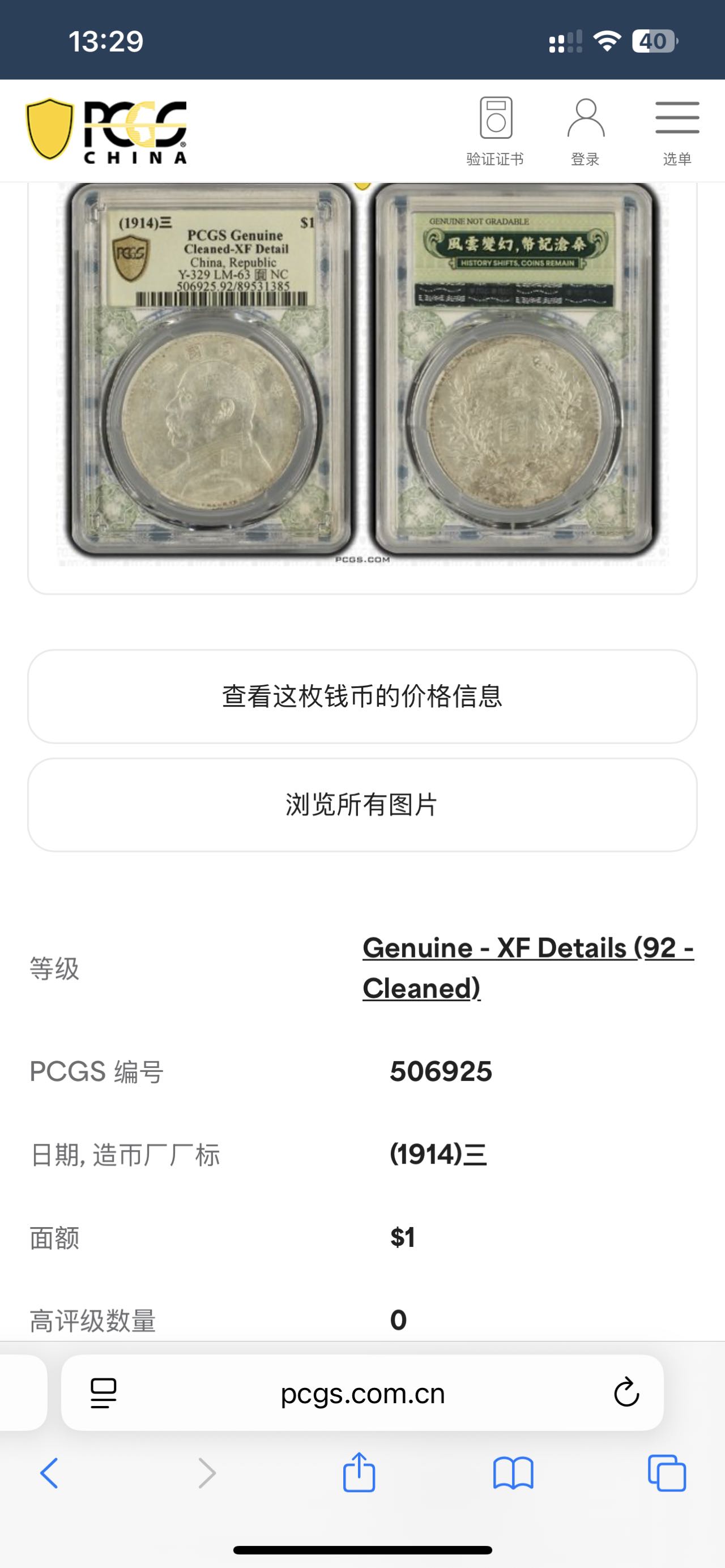
Task: Tap the pcgs.com.cn address bar
Action: point(362,1393)
